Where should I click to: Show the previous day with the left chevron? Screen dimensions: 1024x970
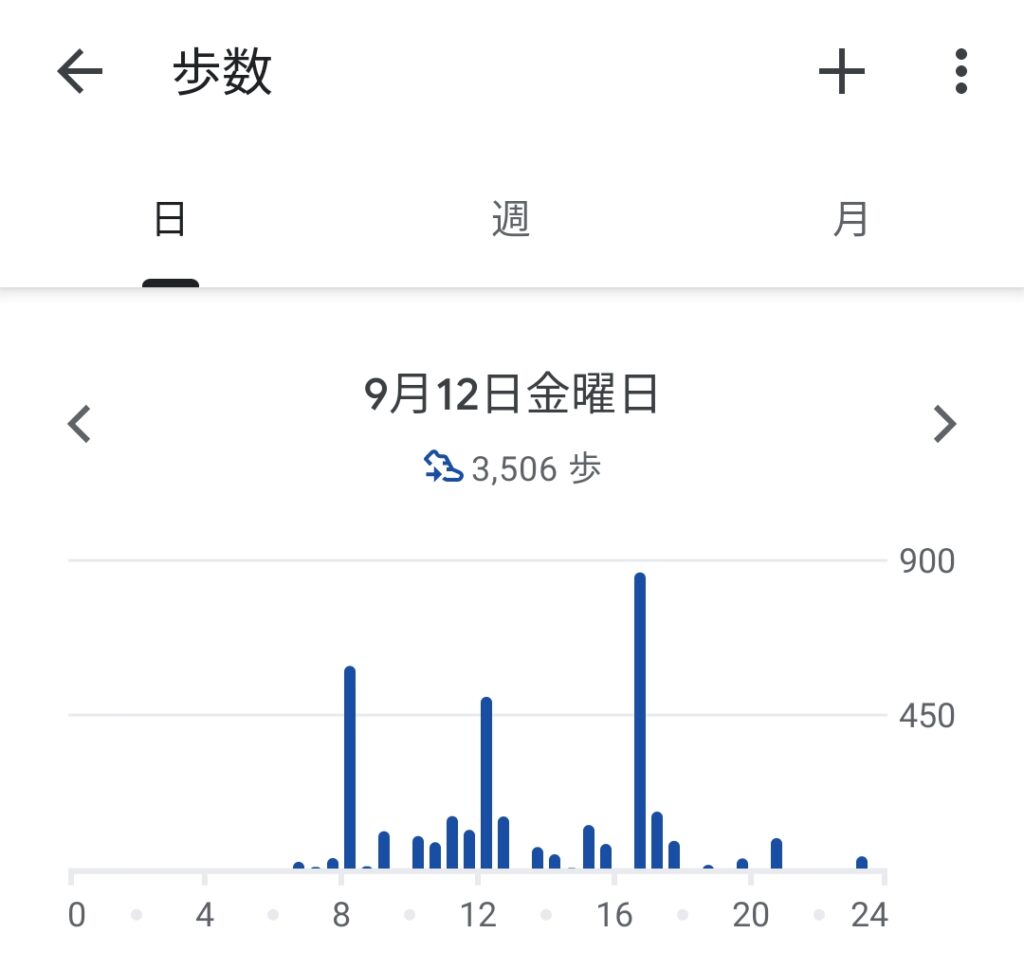click(79, 424)
